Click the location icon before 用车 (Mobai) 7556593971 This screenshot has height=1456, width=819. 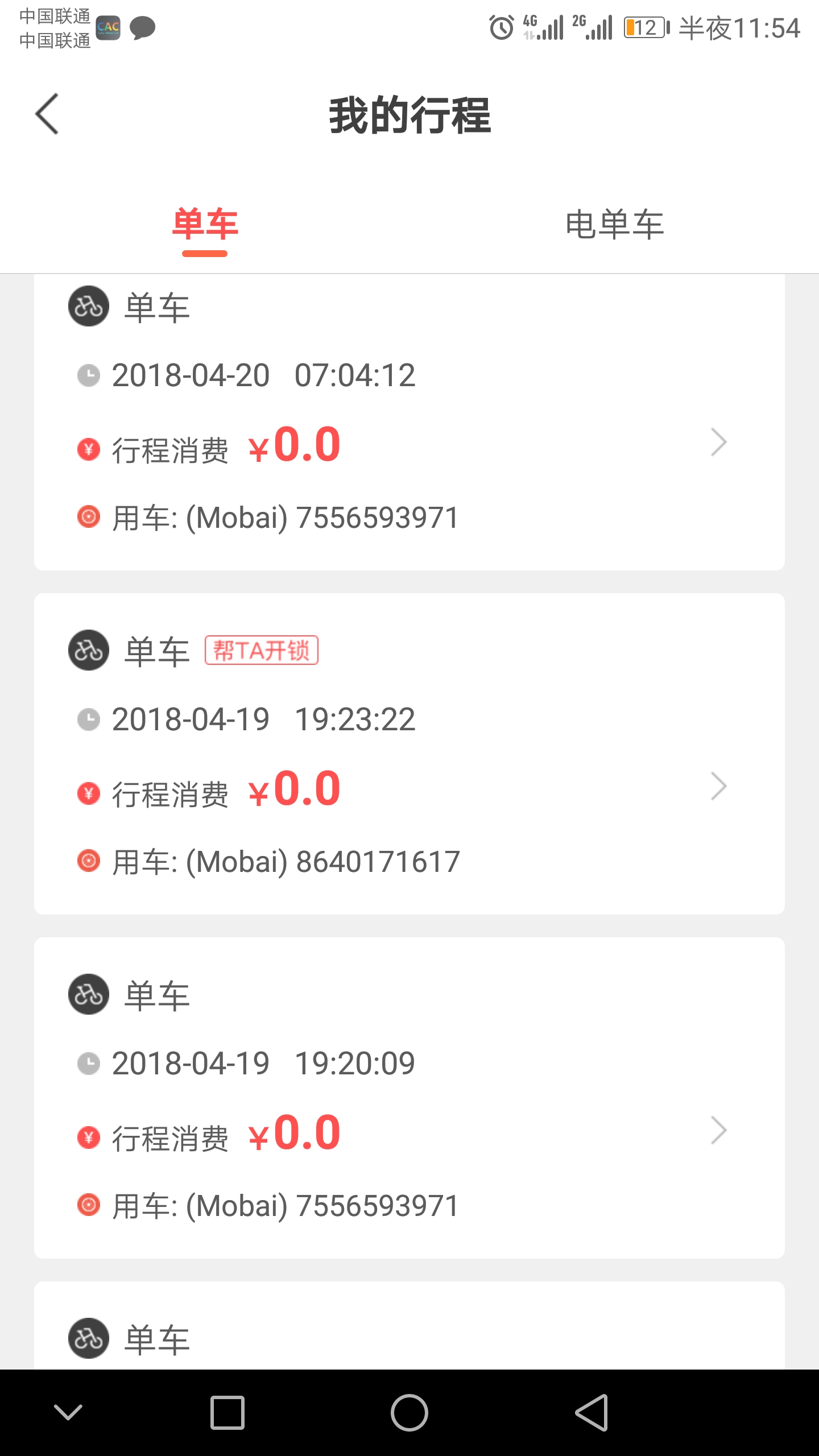click(x=88, y=518)
